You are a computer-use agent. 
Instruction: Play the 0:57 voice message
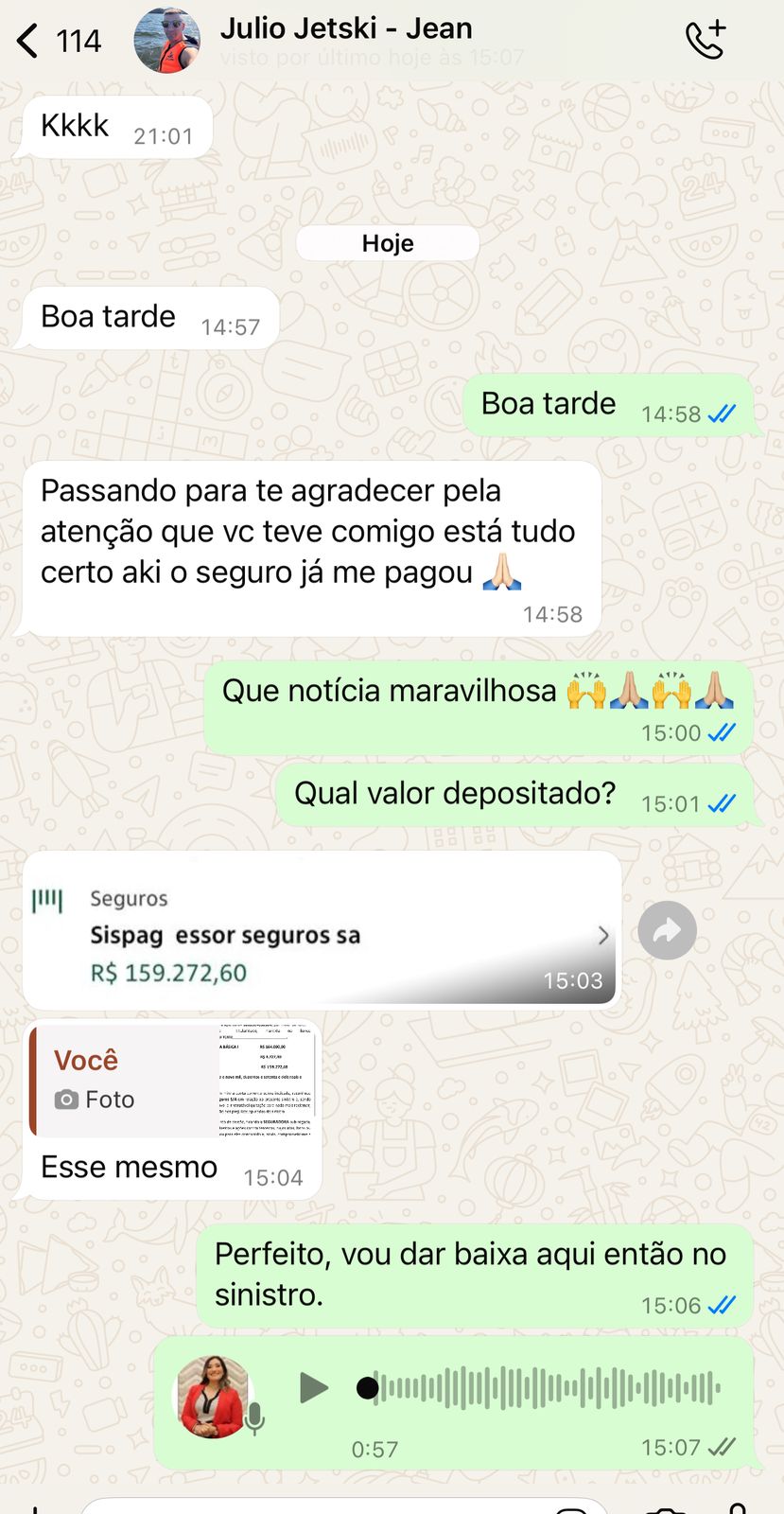pos(313,1388)
